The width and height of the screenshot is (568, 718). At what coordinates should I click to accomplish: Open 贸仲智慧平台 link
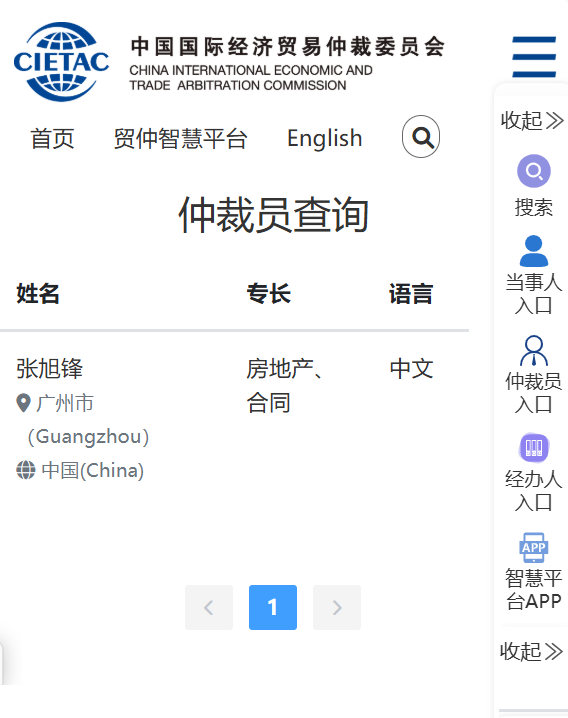[x=180, y=139]
